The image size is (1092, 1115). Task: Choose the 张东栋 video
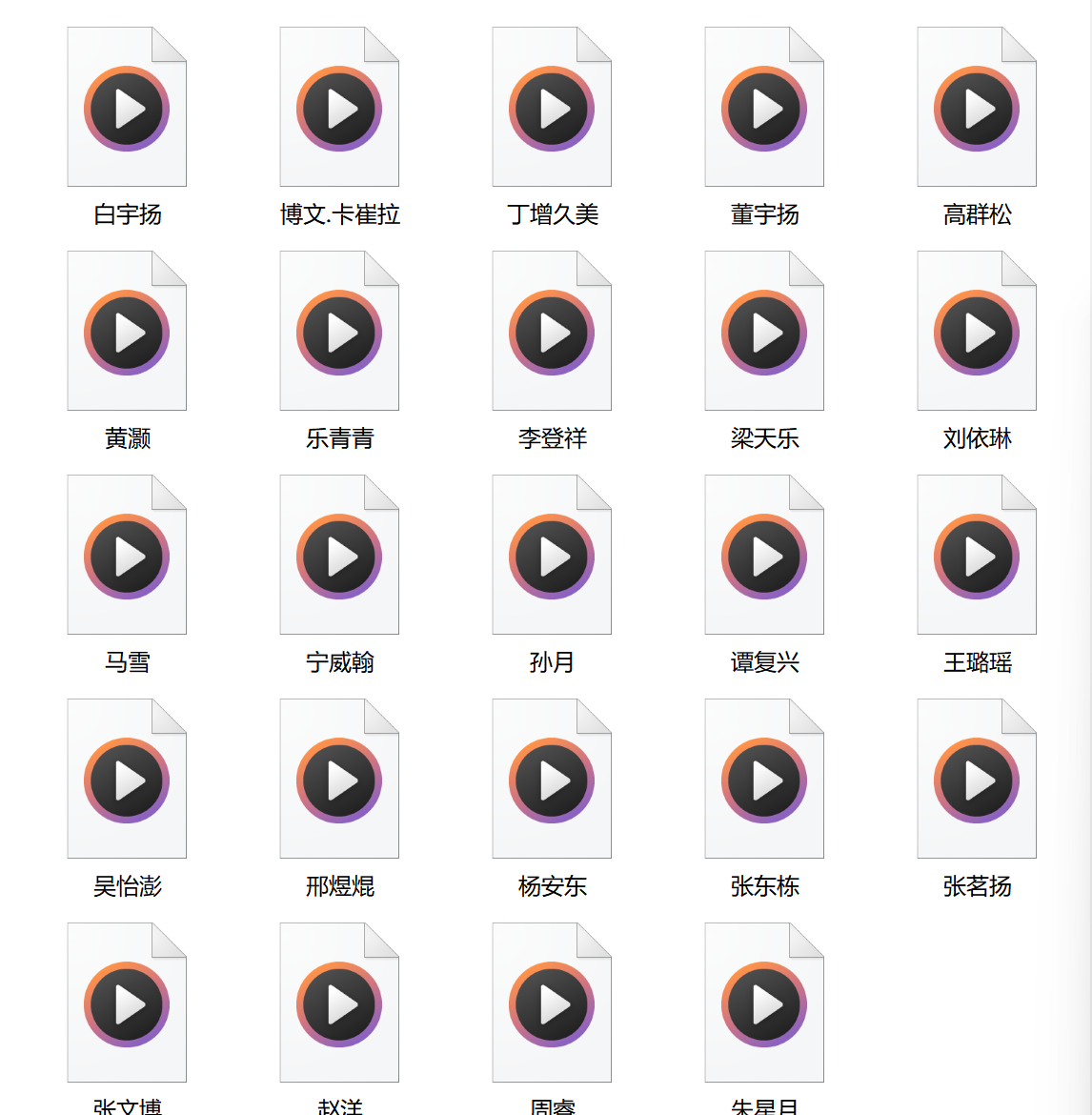(764, 780)
